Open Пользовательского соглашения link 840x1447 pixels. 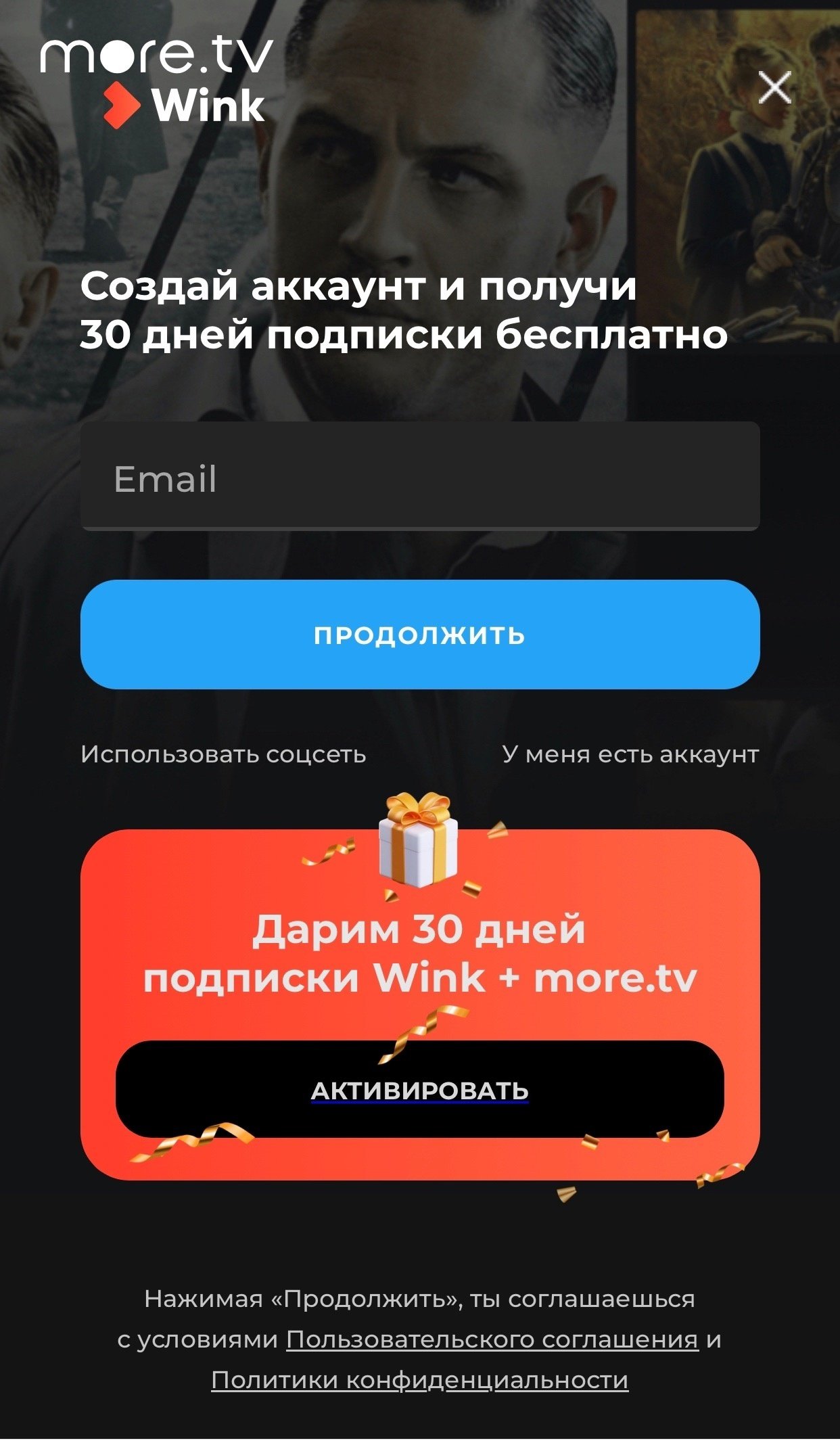pos(492,1339)
